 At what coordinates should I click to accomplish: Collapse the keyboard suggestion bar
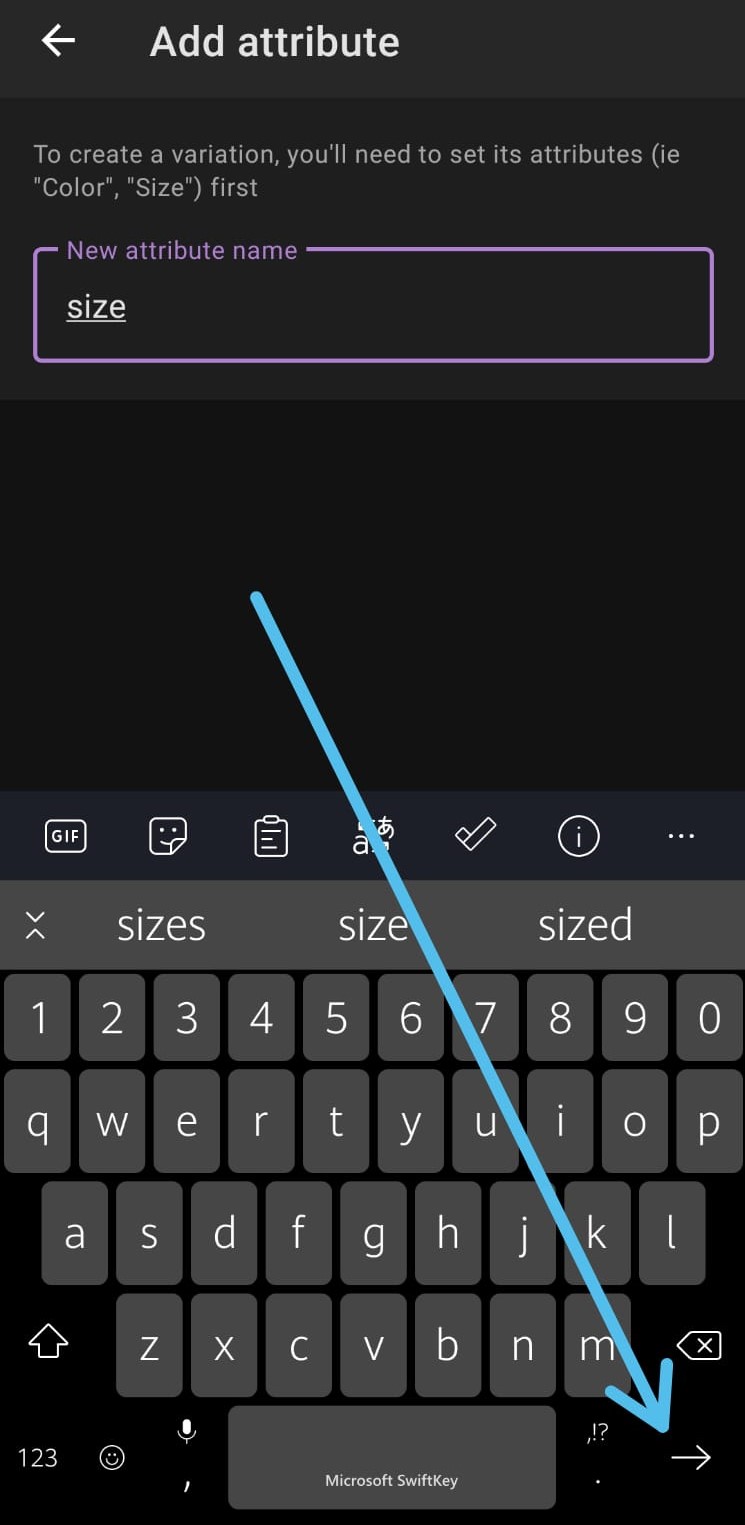(x=36, y=925)
